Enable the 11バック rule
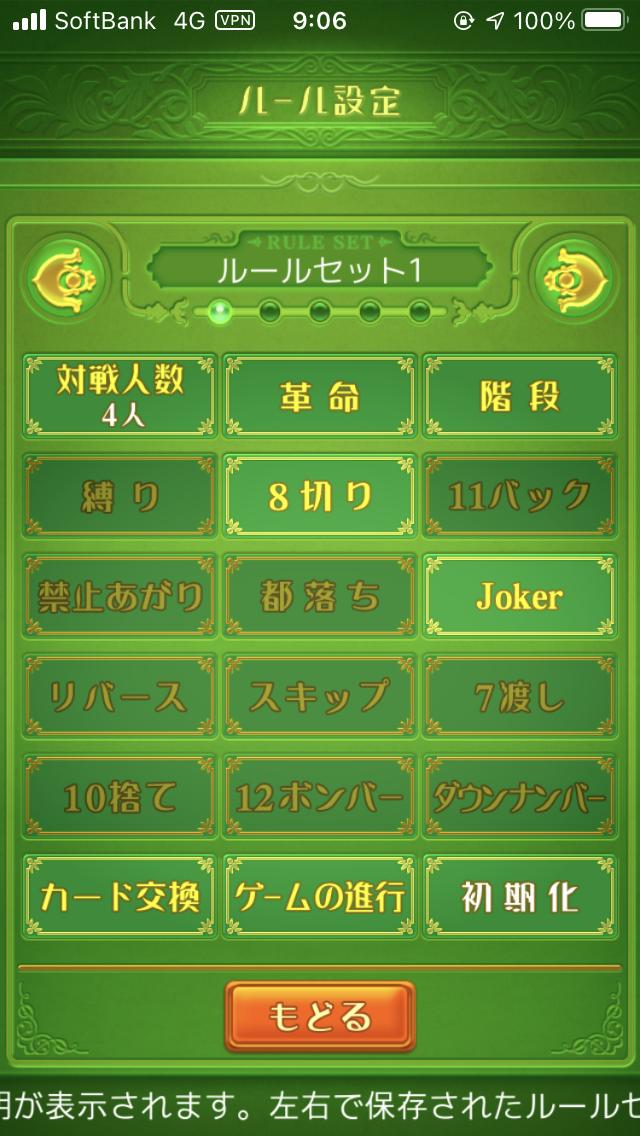Image resolution: width=640 pixels, height=1136 pixels. pyautogui.click(x=520, y=497)
